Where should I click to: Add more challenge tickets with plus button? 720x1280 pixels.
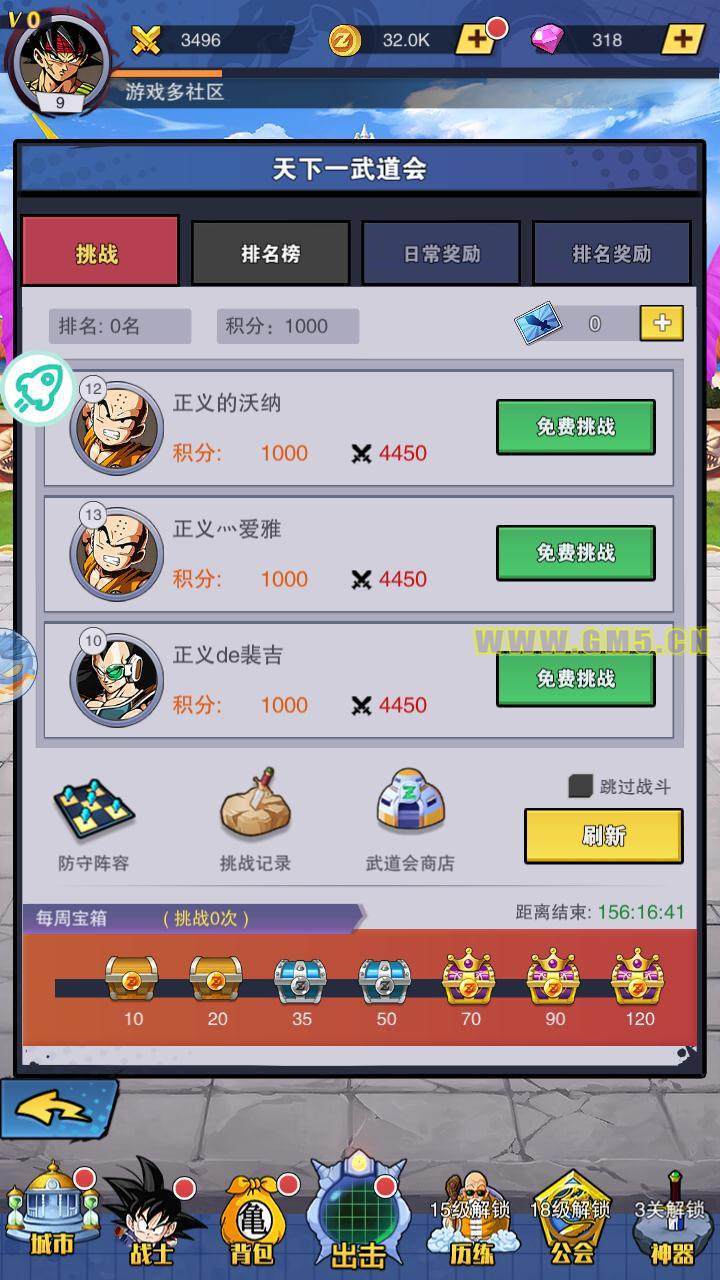[662, 323]
